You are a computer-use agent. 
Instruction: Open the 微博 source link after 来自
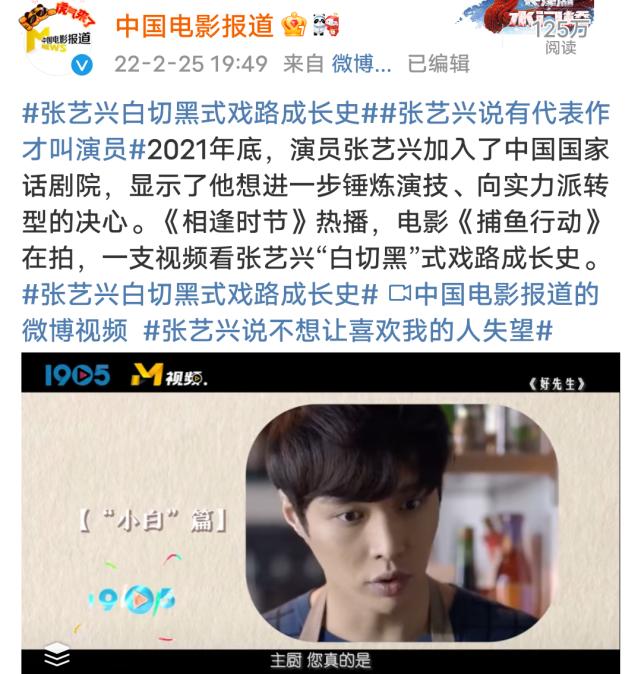[x=360, y=64]
